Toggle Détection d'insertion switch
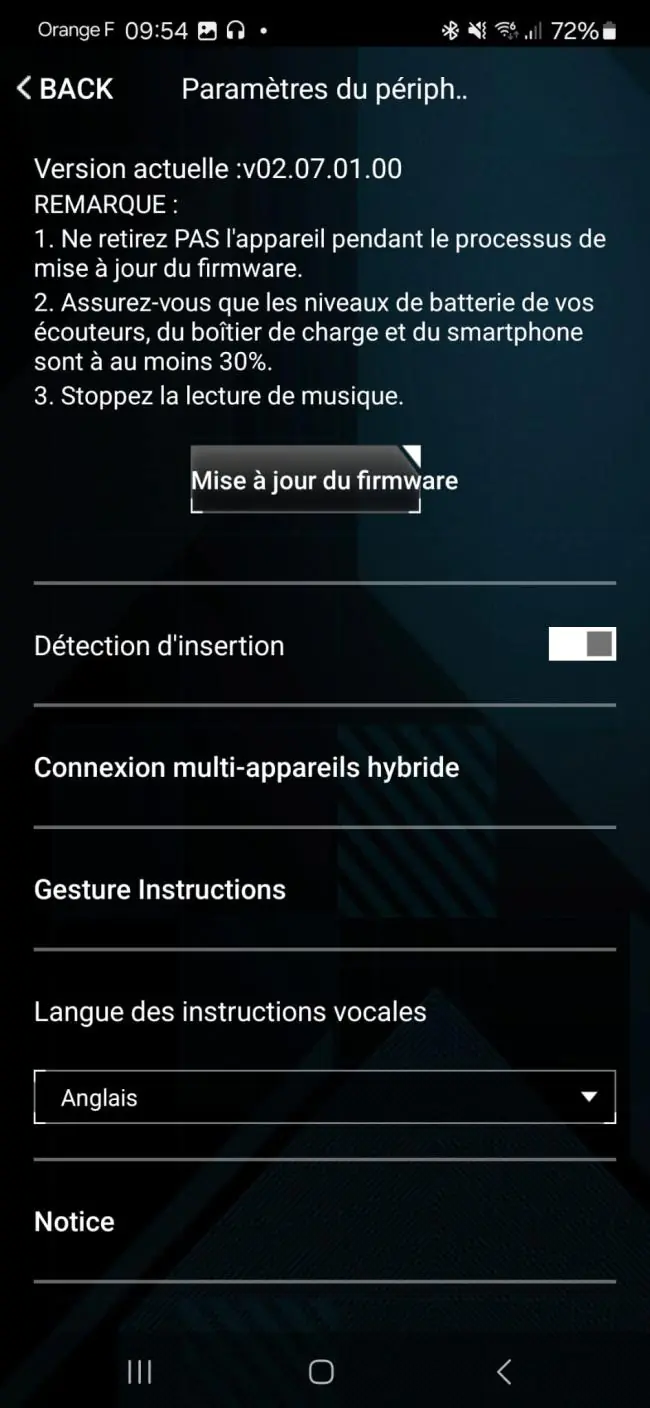The width and height of the screenshot is (650, 1408). point(582,644)
